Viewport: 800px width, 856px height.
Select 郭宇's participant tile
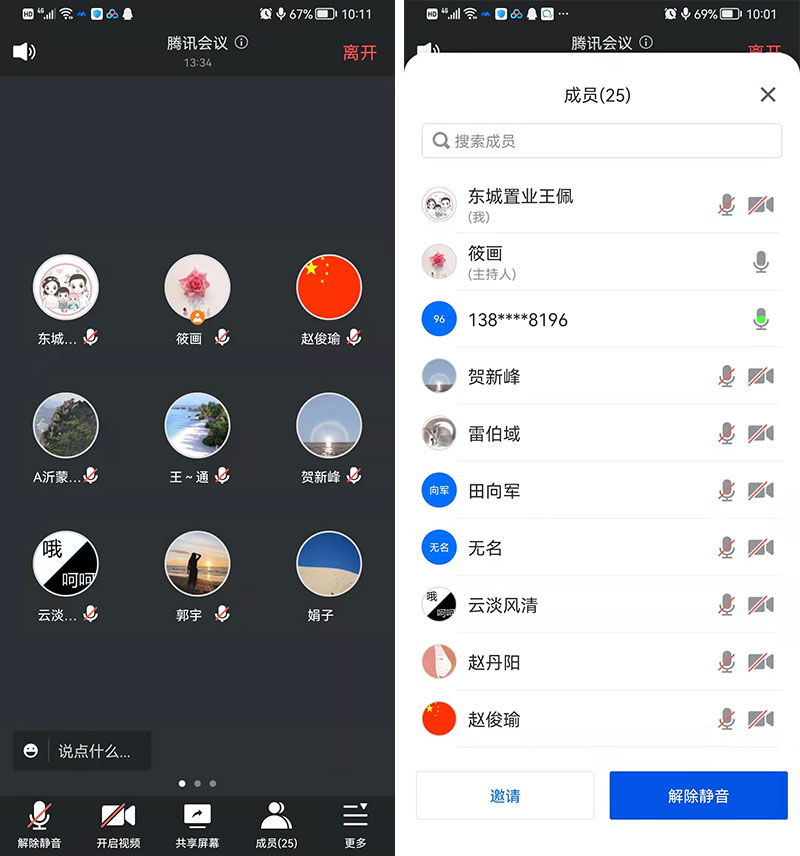[x=197, y=565]
